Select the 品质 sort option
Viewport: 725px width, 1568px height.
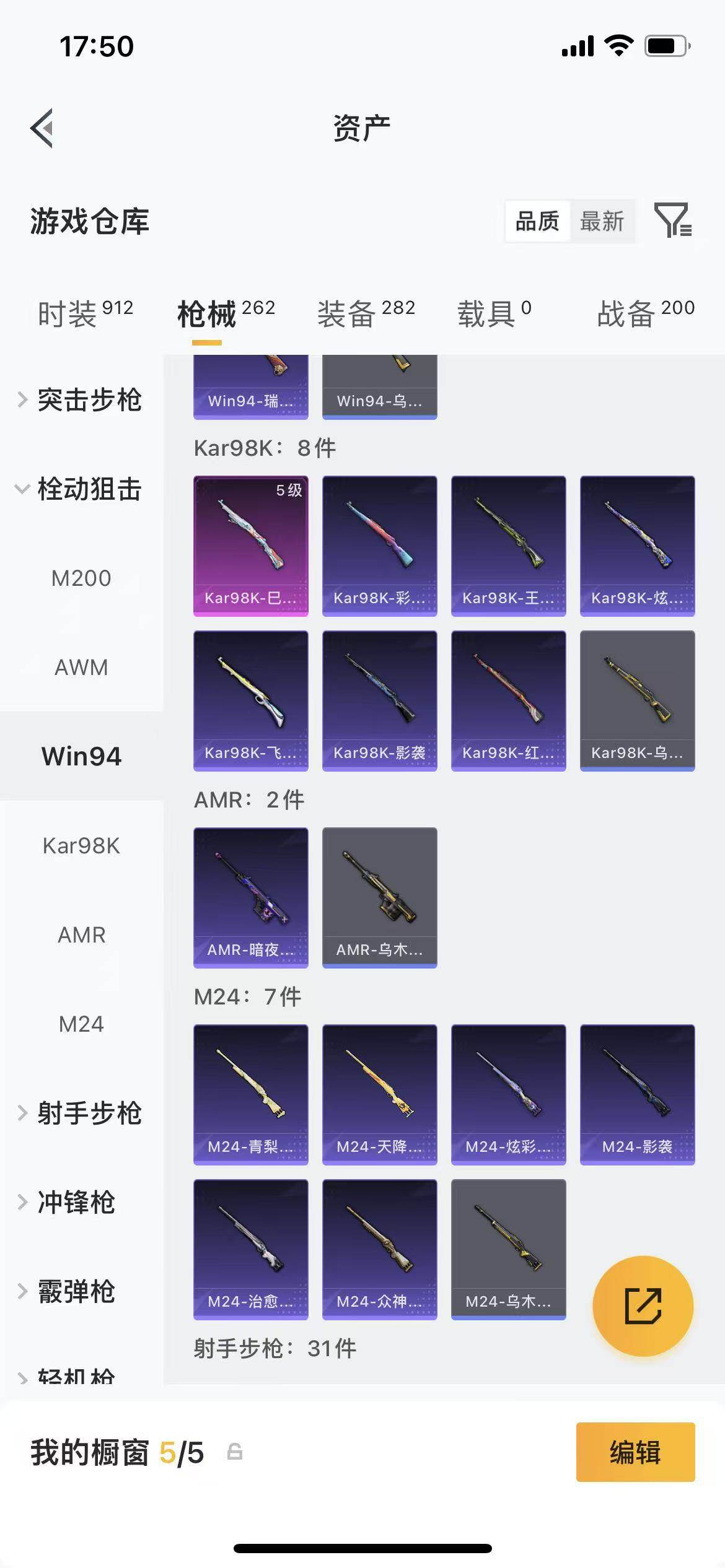pos(537,221)
